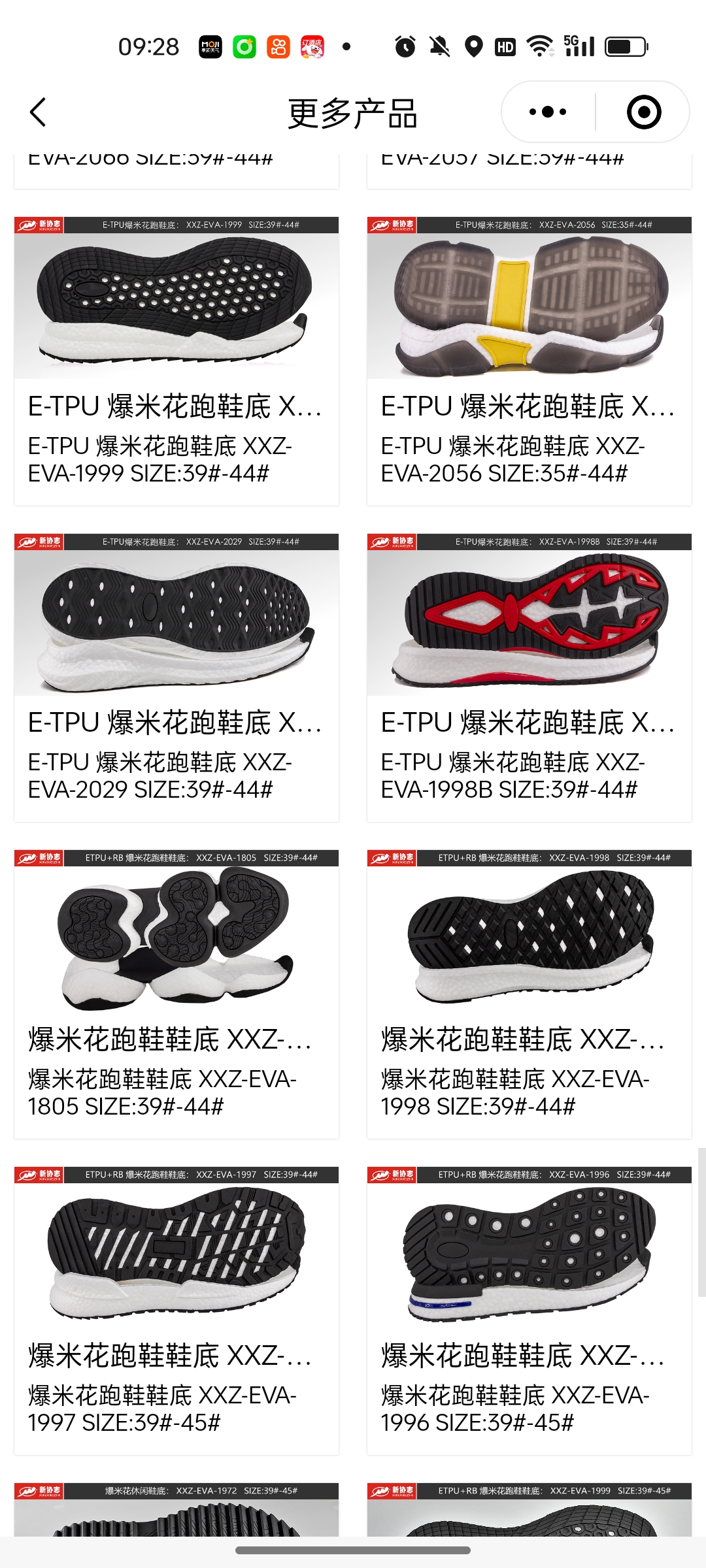Select the XXZ-EVA-1996 product card
Viewport: 706px width, 1568px height.
coord(529,1311)
